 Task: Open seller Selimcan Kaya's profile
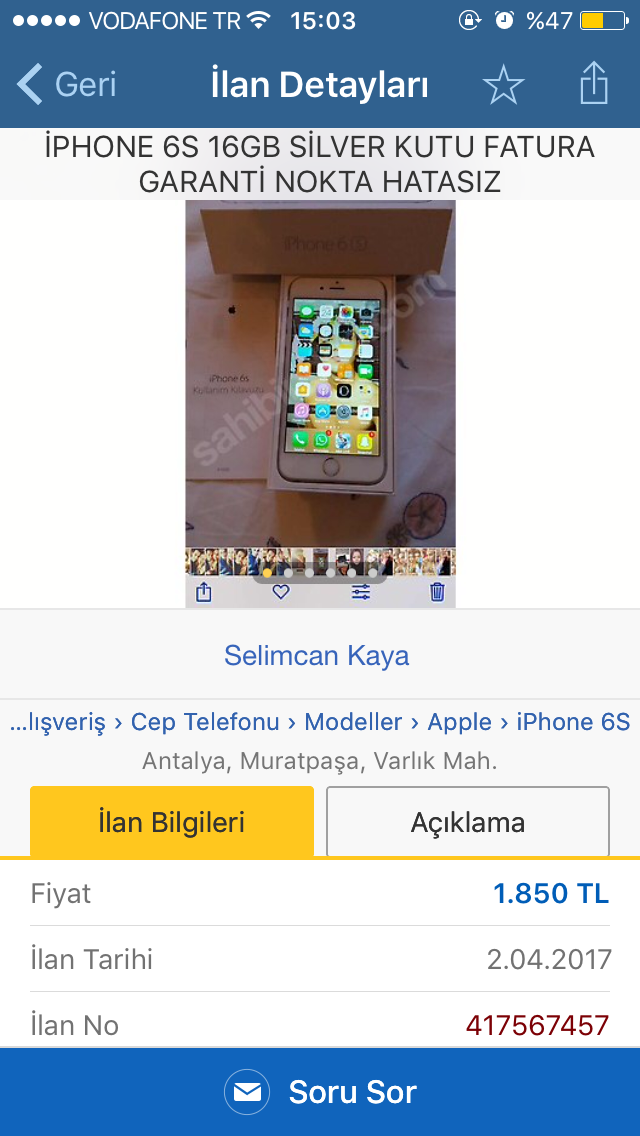pos(317,656)
